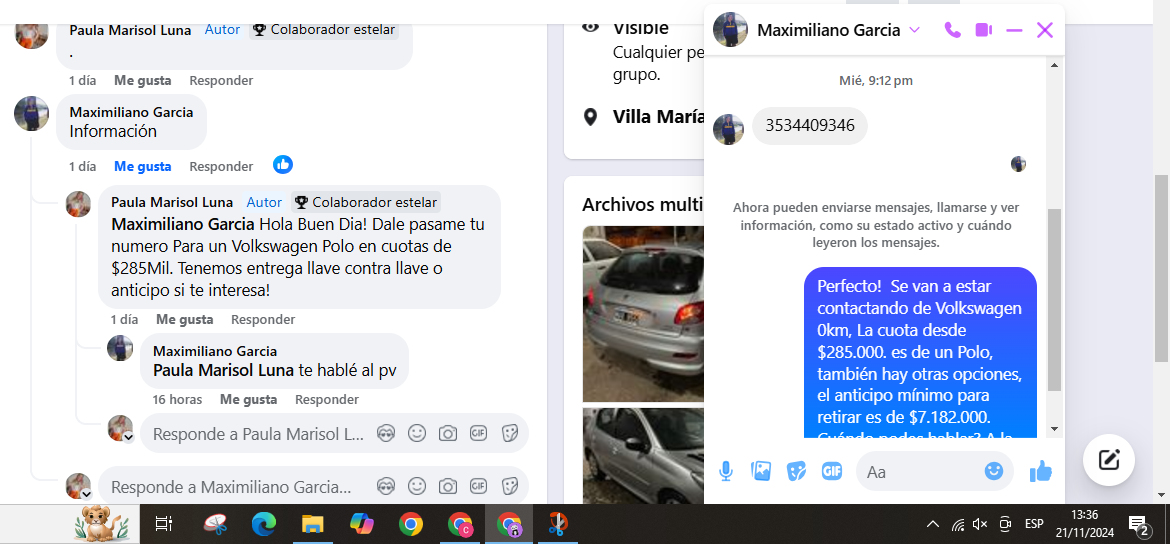Record a voice clip in chat
Image resolution: width=1170 pixels, height=544 pixels.
tap(726, 471)
